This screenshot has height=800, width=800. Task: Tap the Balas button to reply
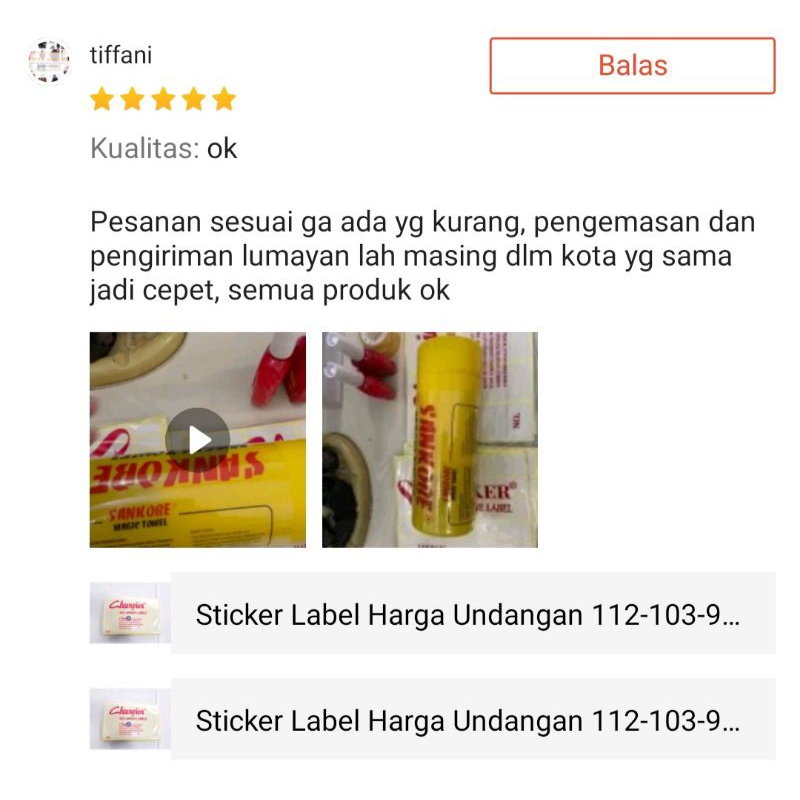tap(632, 66)
